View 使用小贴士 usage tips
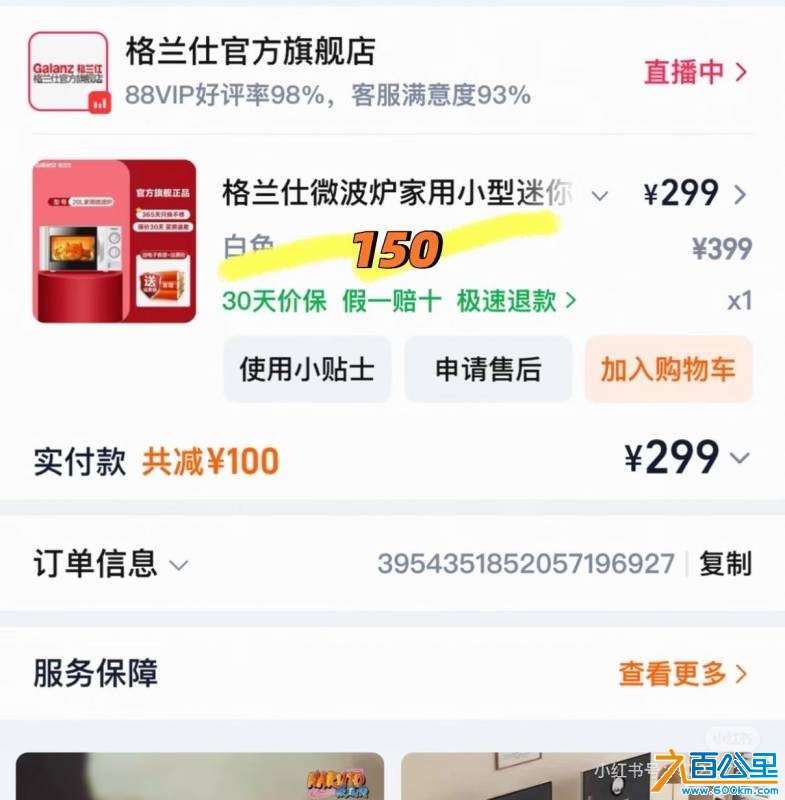 click(x=306, y=369)
